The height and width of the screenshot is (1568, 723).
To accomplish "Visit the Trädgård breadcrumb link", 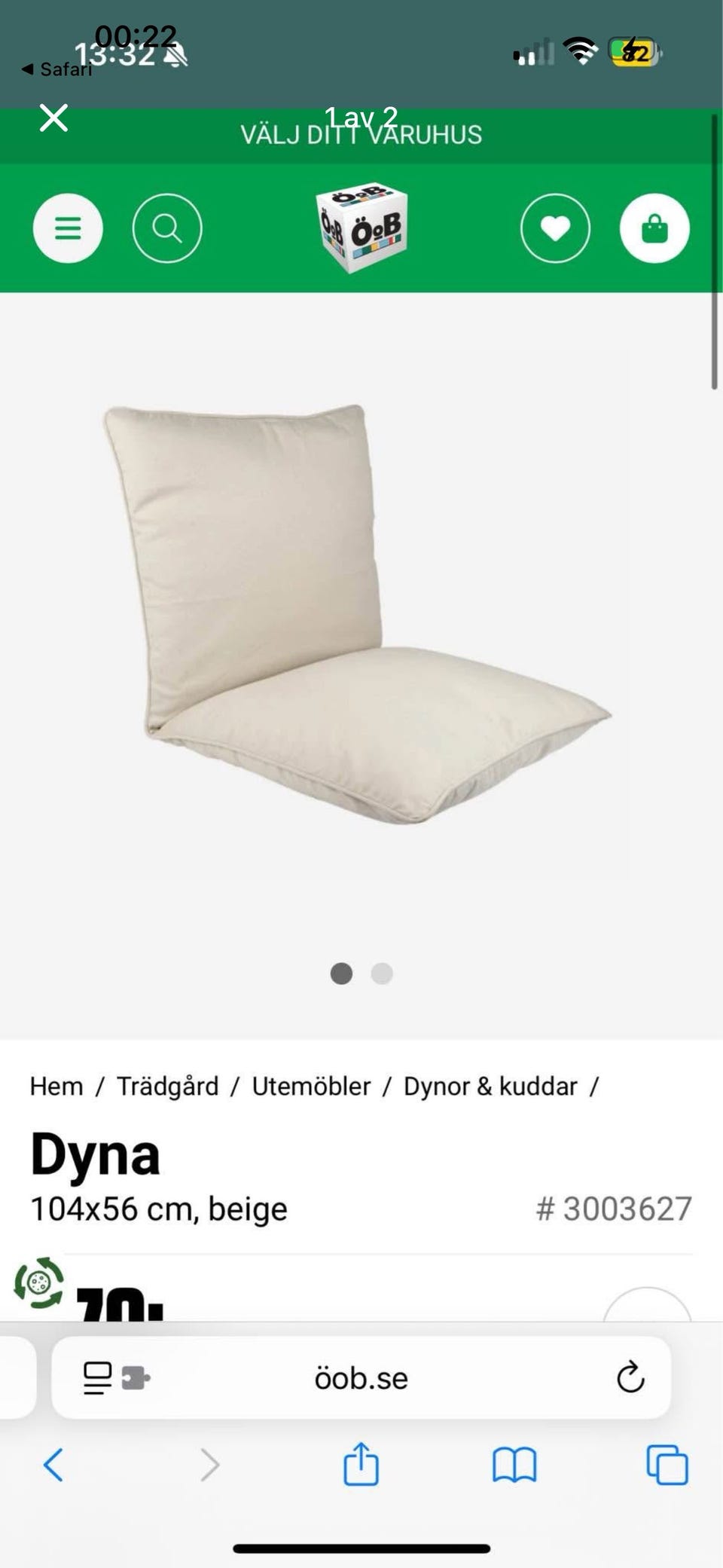I will tap(169, 1086).
